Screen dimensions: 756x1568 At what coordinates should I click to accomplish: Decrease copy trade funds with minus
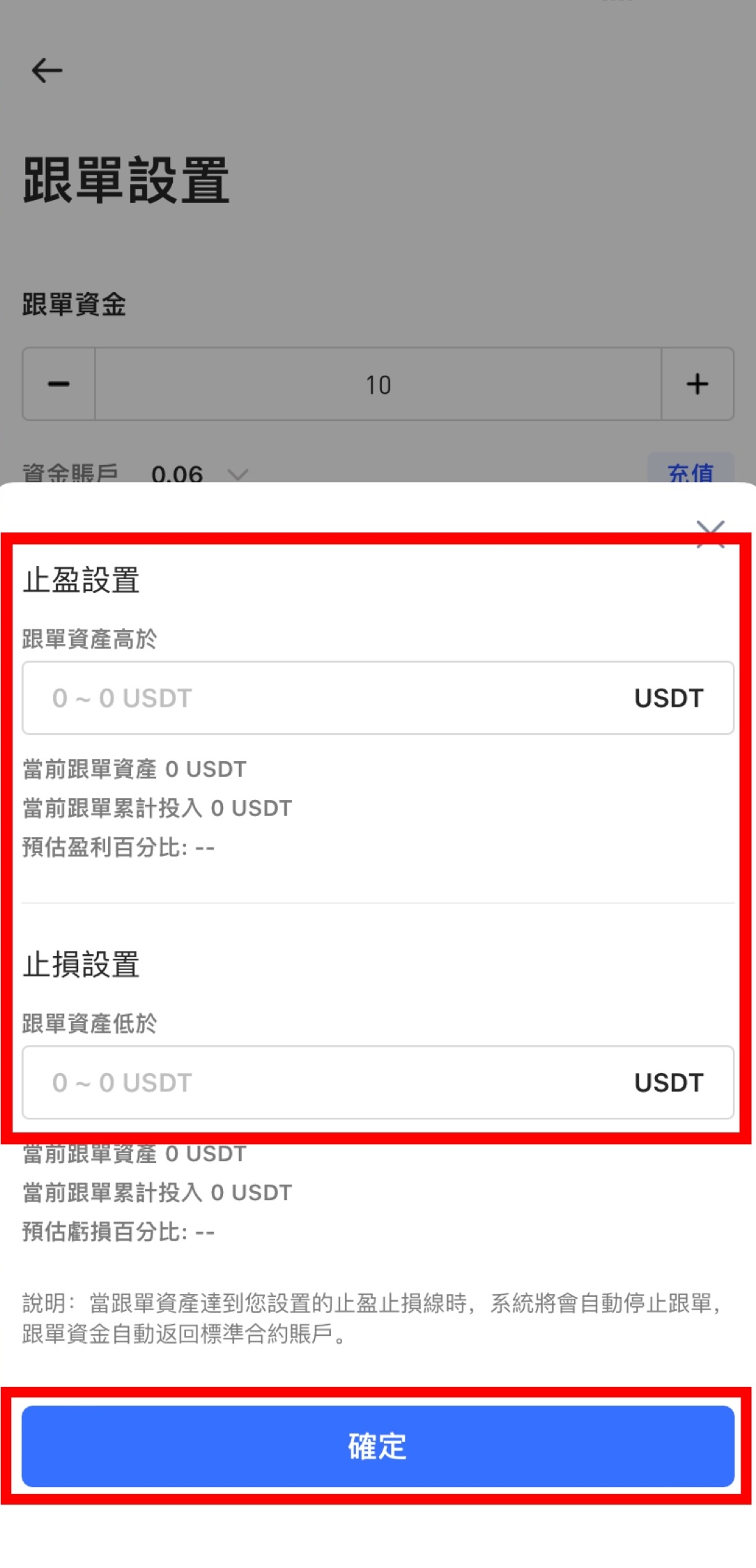(59, 384)
